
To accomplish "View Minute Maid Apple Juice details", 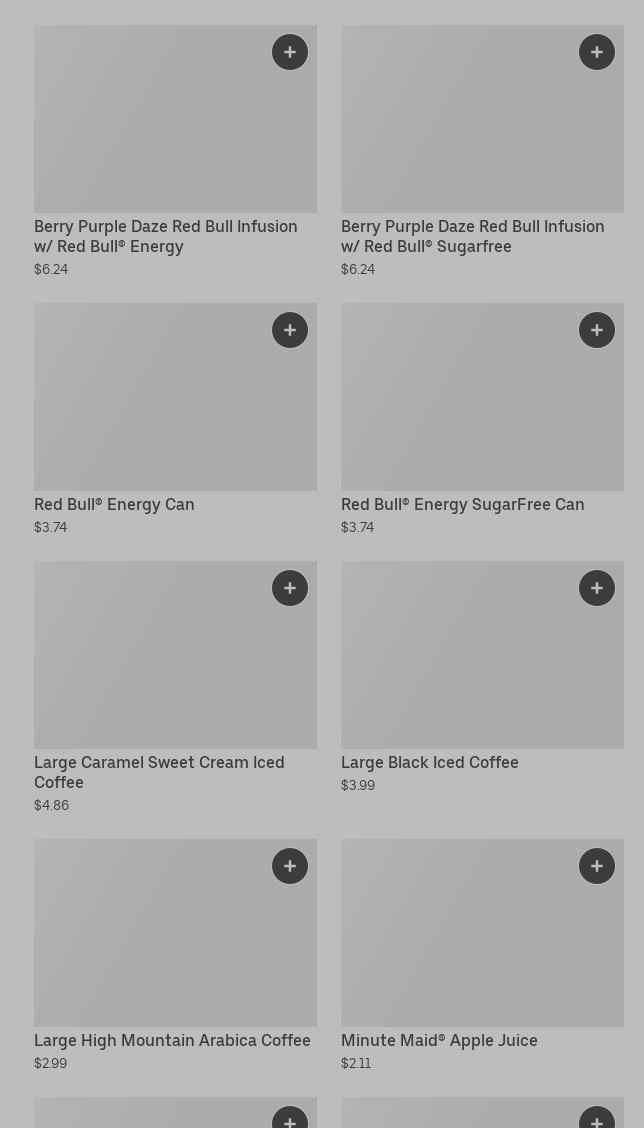I will (439, 1040).
